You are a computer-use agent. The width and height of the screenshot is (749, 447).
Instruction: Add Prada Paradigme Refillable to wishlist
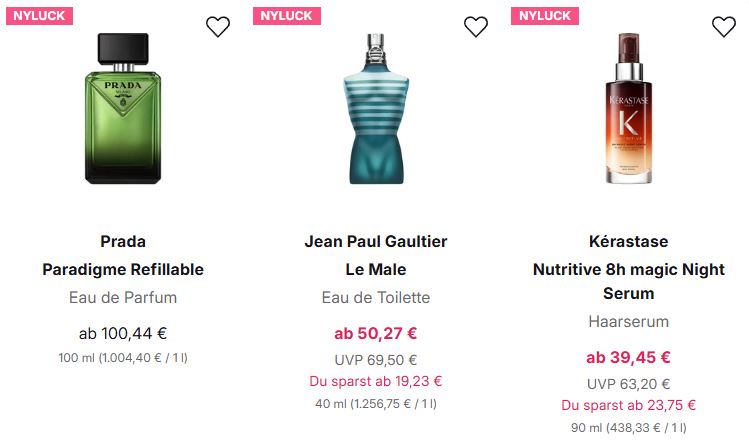point(218,27)
